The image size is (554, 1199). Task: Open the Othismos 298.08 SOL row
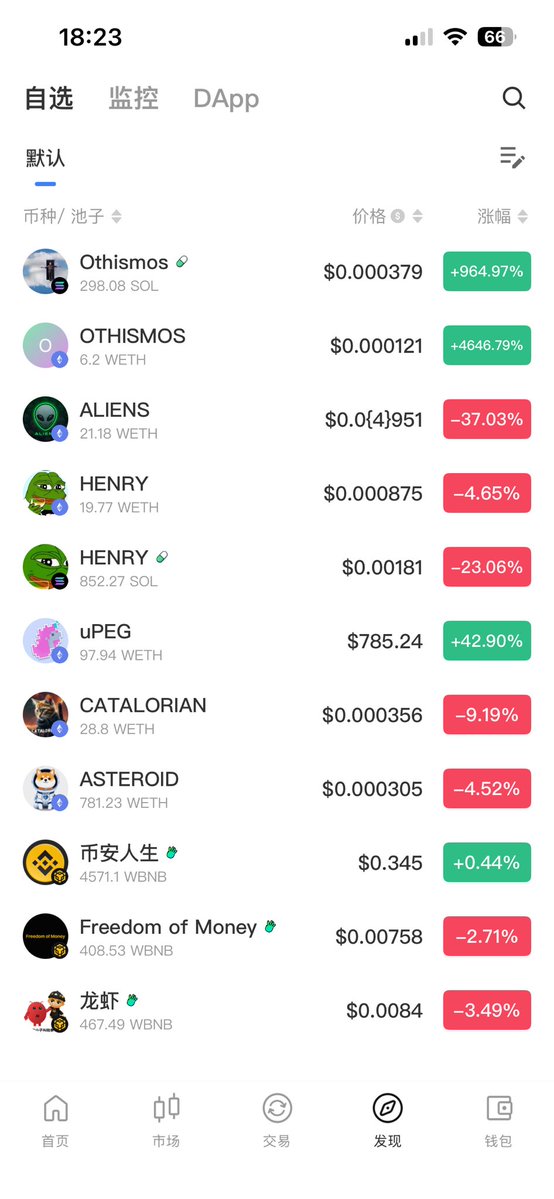pyautogui.click(x=277, y=271)
